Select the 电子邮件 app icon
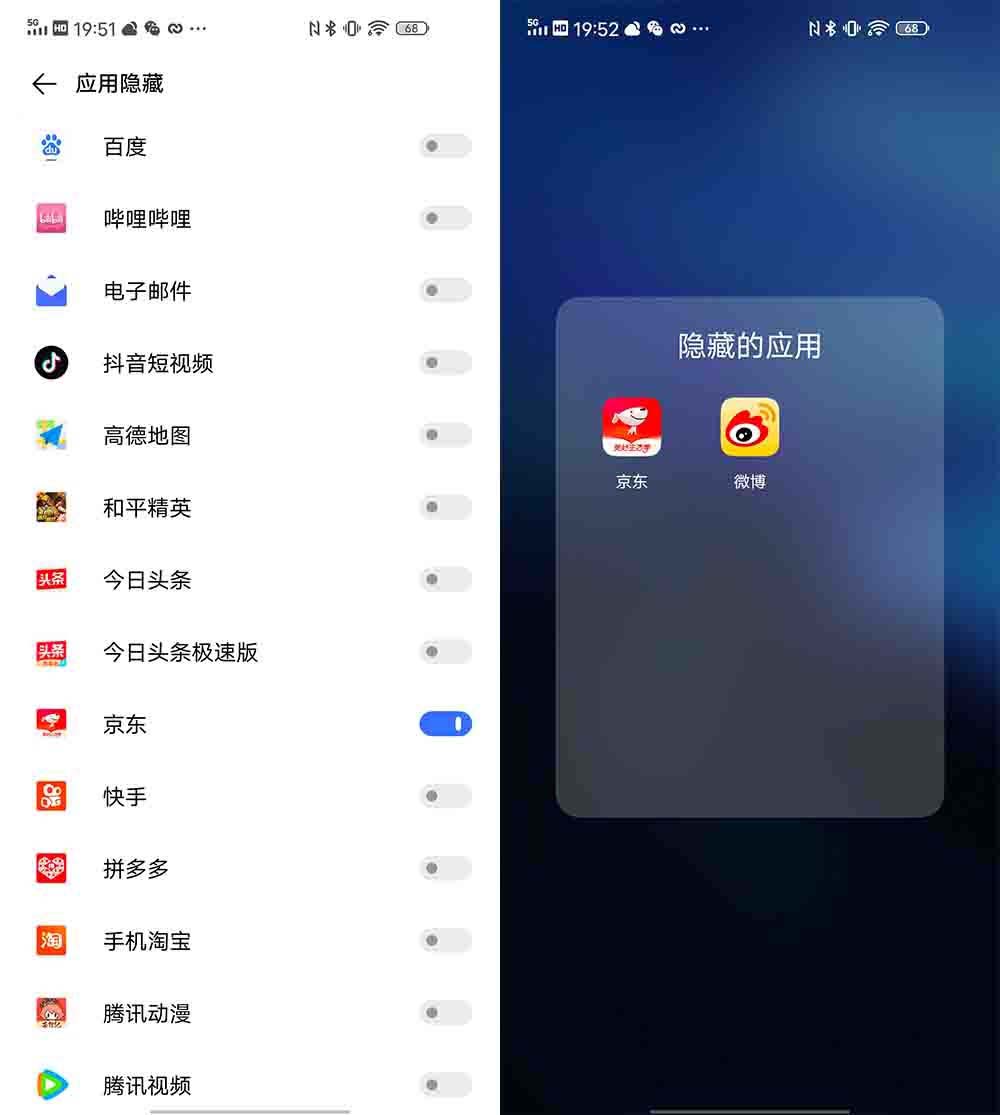The height and width of the screenshot is (1115, 1000). pos(52,290)
